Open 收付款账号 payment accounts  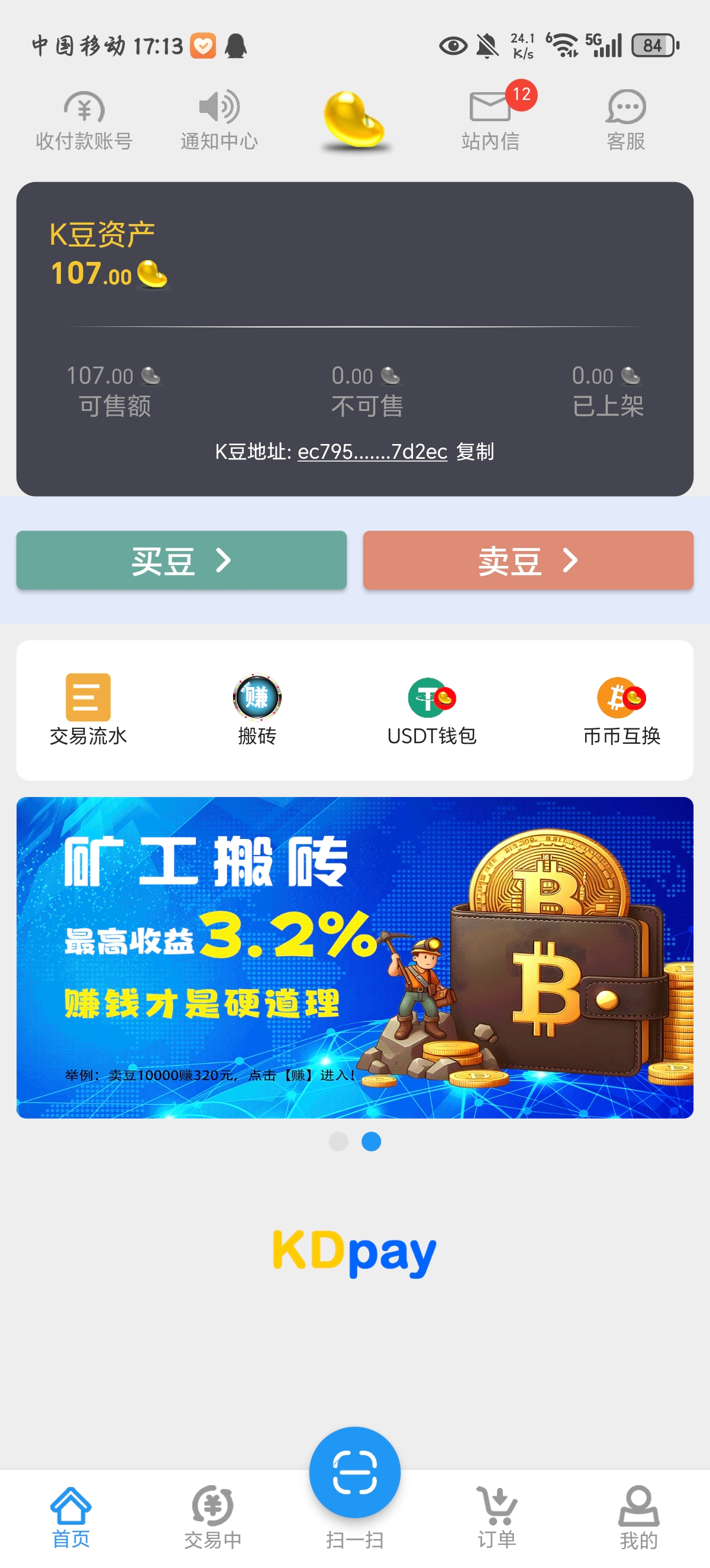point(84,121)
